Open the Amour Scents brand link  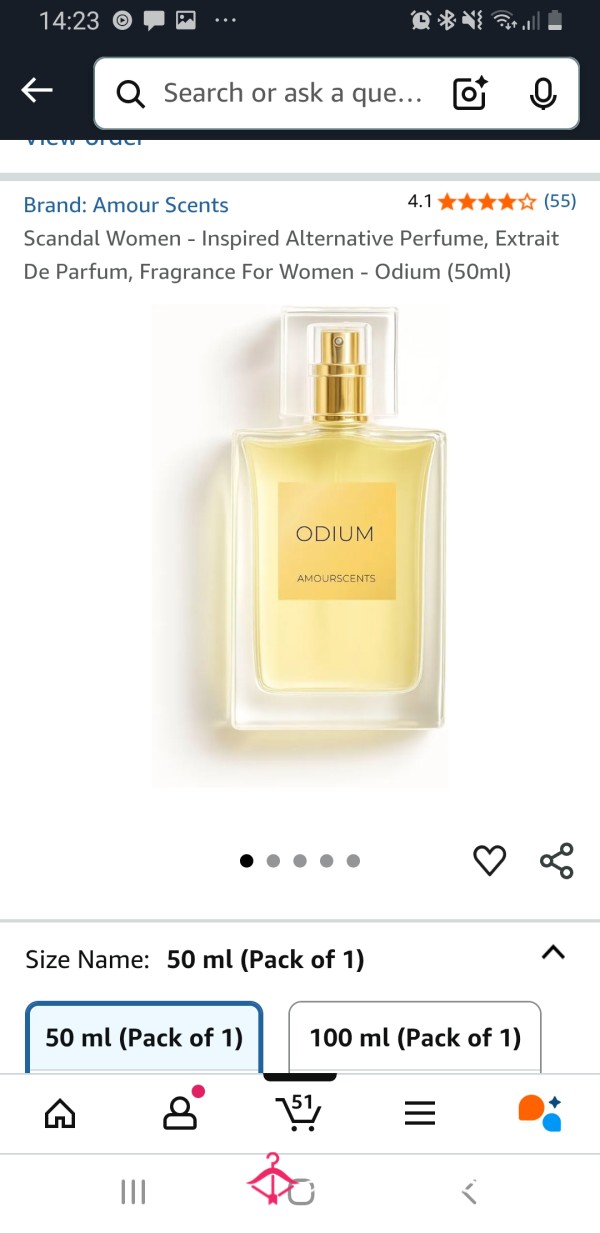pyautogui.click(x=126, y=205)
